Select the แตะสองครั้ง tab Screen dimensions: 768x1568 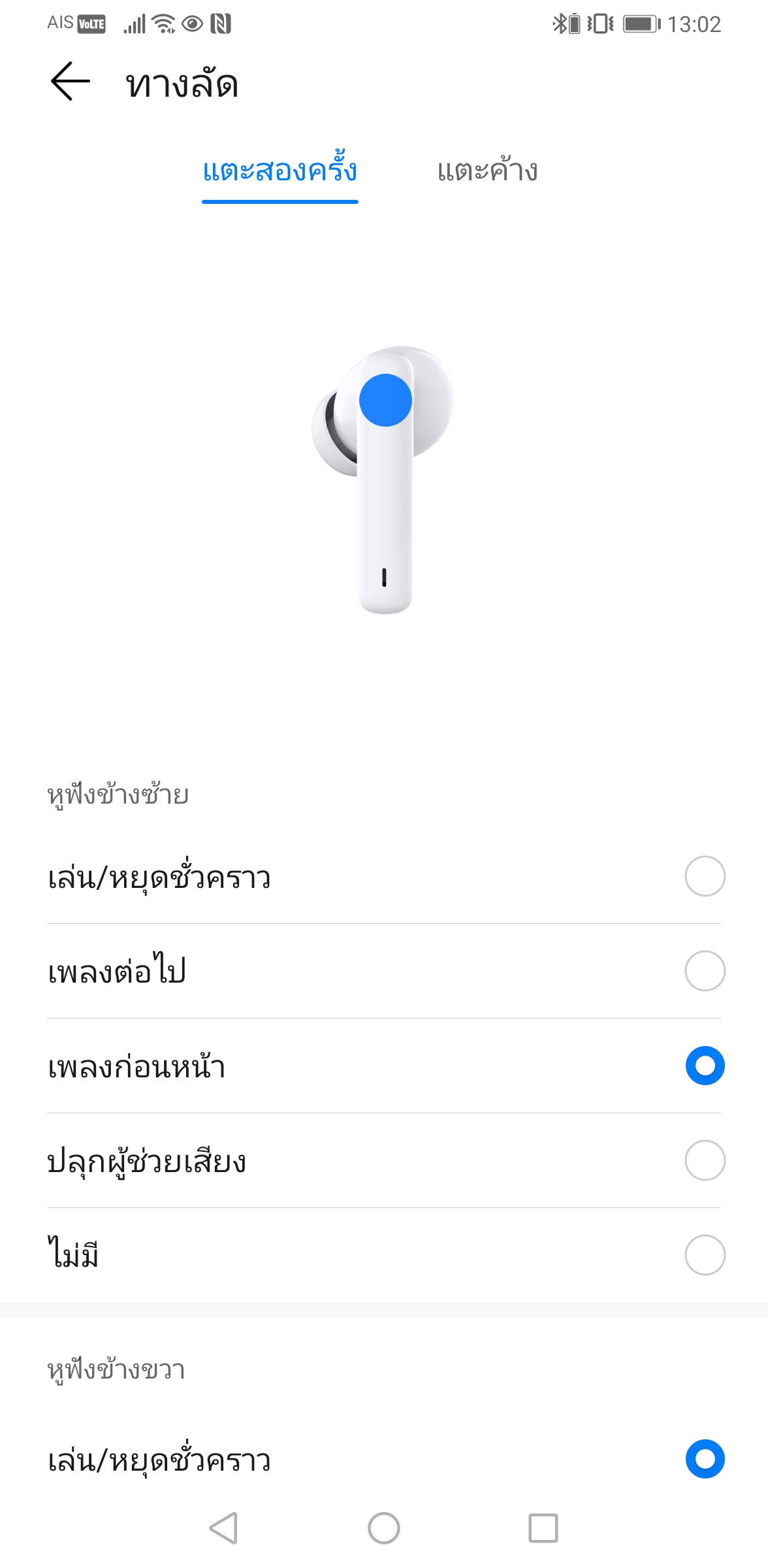[x=280, y=171]
